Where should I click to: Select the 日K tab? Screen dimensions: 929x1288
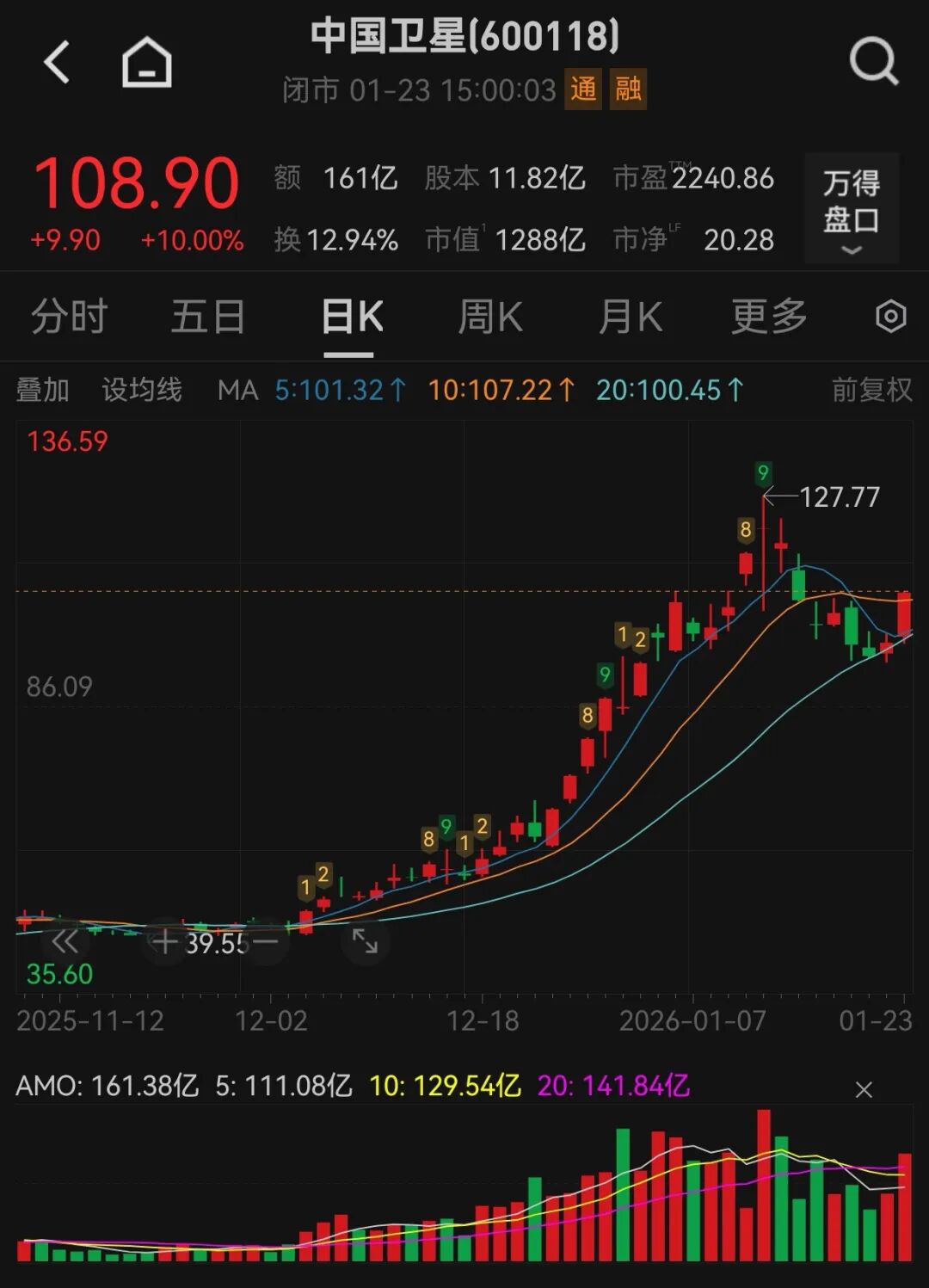(x=352, y=317)
